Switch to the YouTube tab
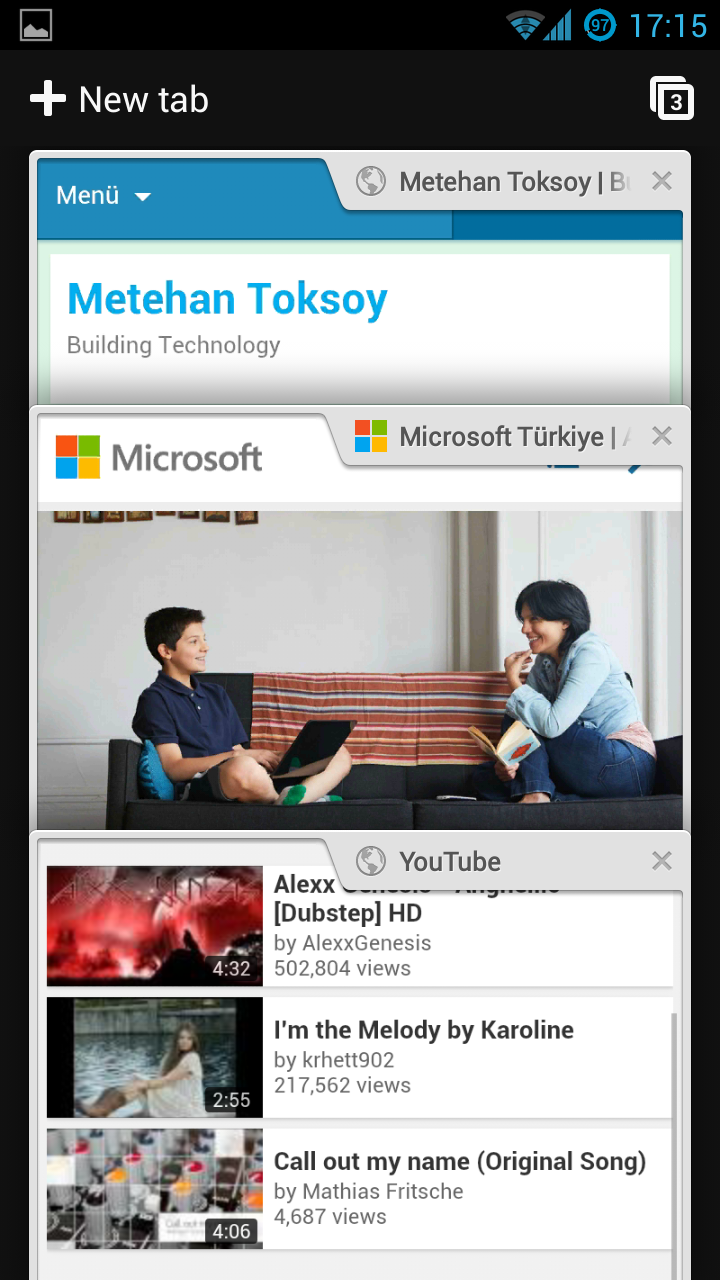720x1280 pixels. tap(360, 1050)
